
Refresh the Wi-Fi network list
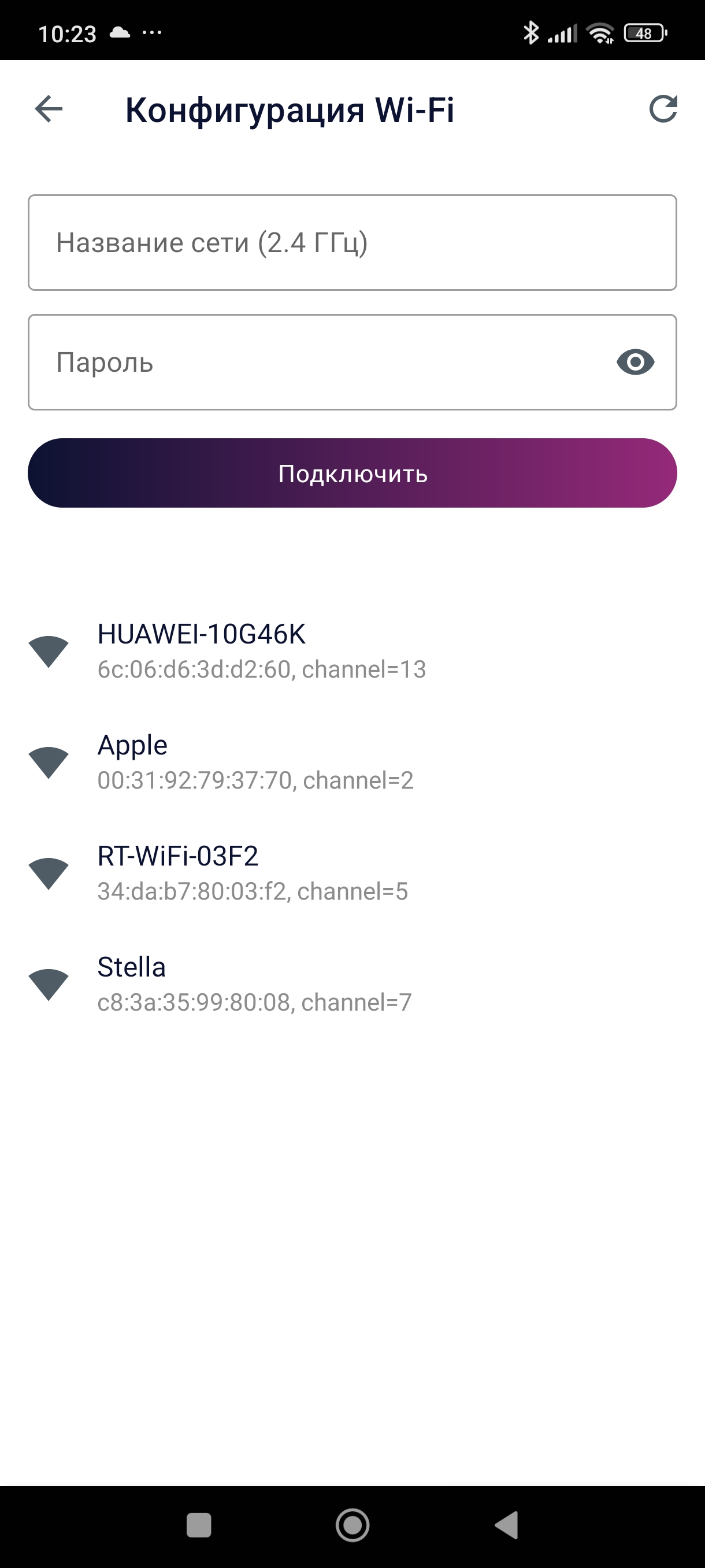[662, 110]
